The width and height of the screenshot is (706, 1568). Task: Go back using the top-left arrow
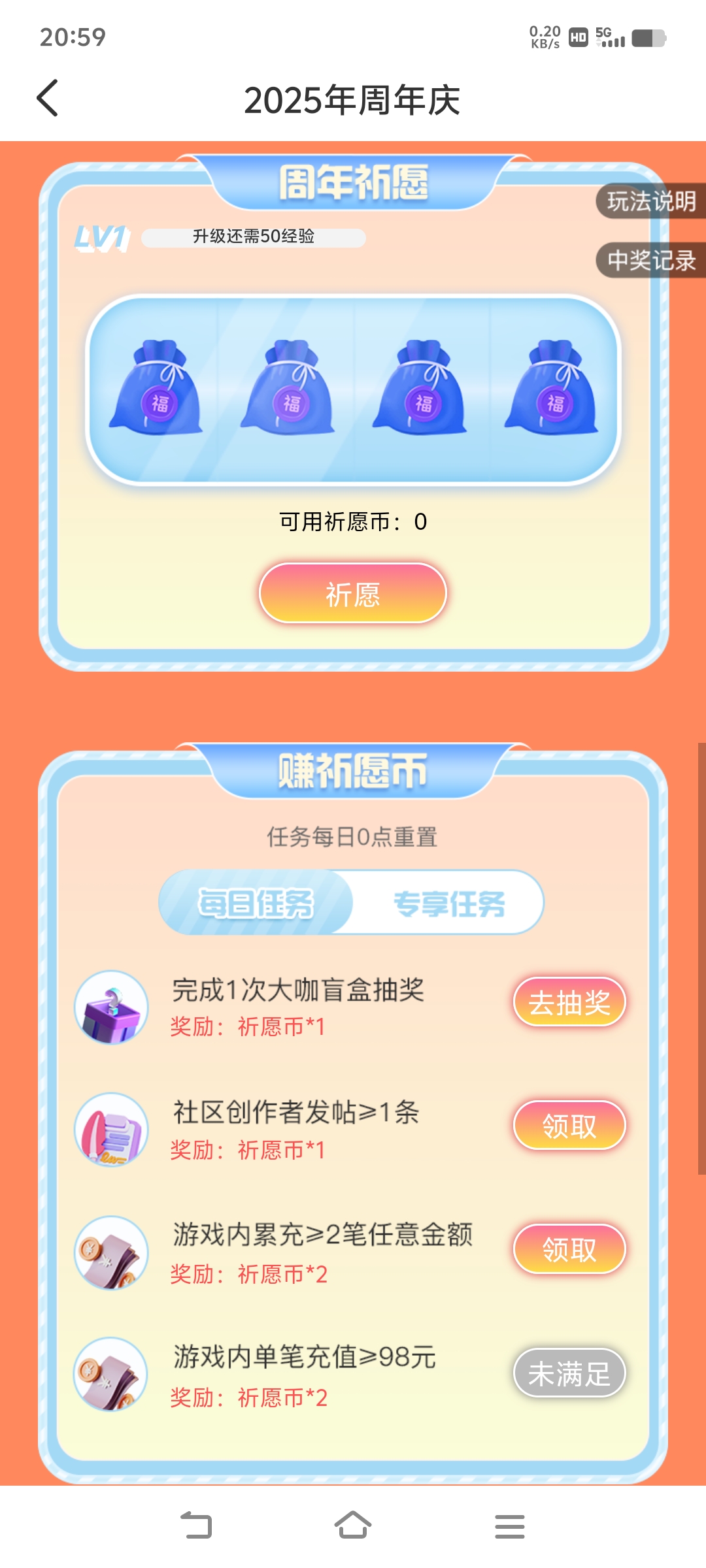point(47,99)
